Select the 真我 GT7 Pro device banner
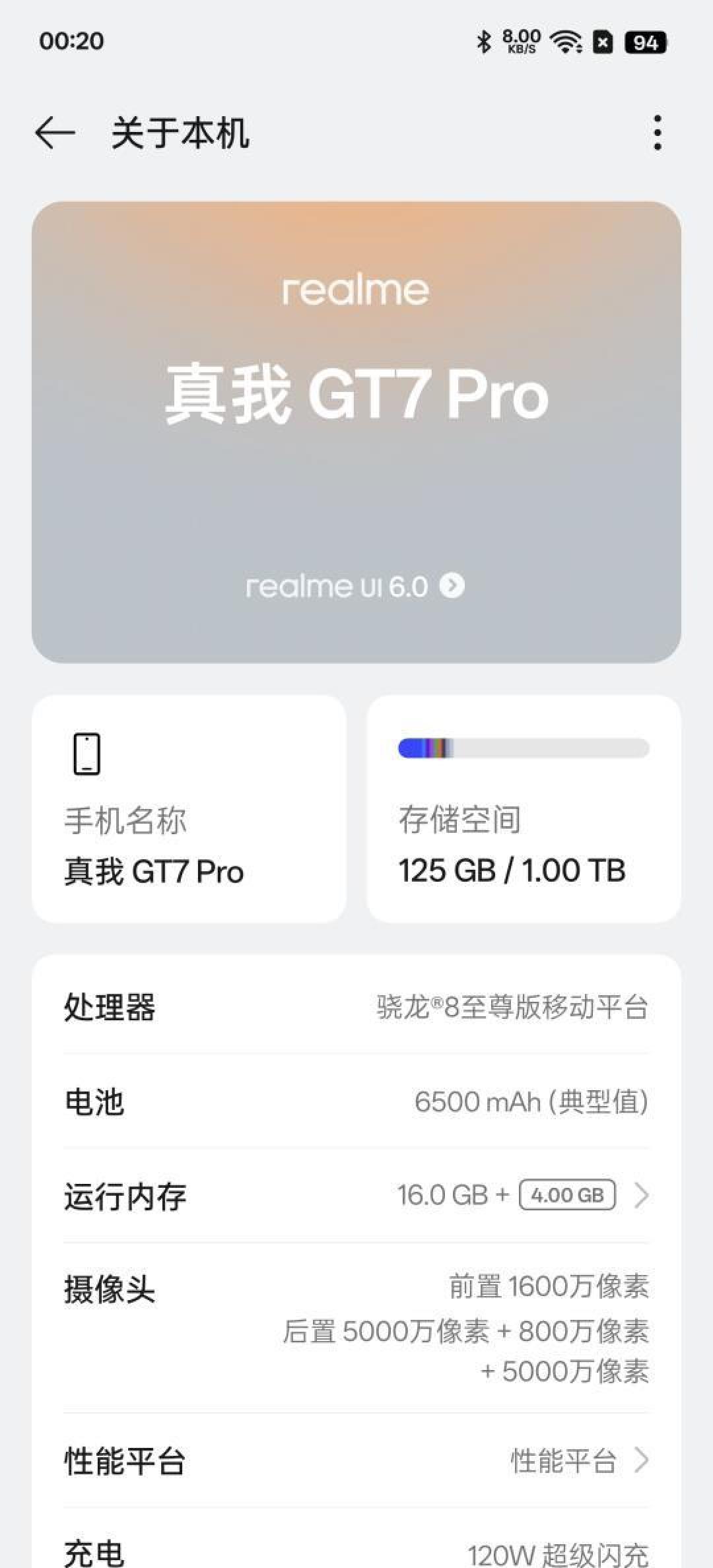The height and width of the screenshot is (1568, 713). (356, 432)
